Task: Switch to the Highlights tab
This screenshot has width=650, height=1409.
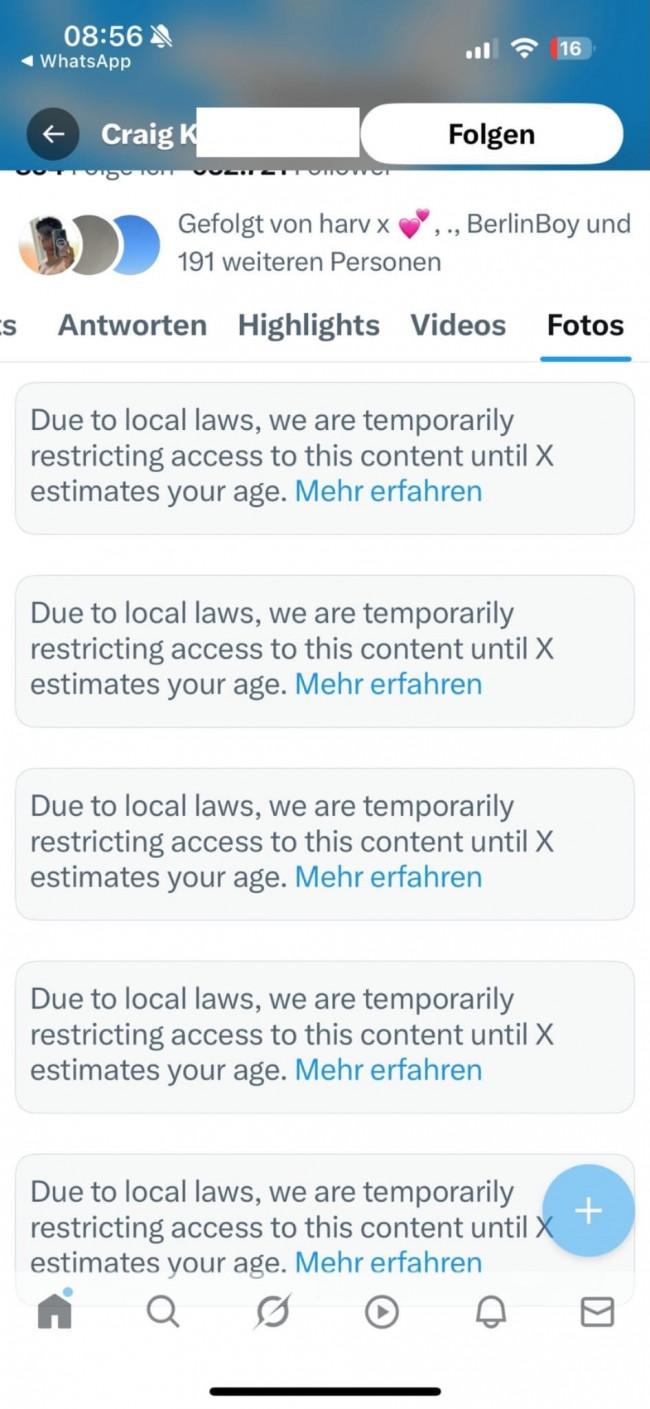Action: (x=308, y=325)
